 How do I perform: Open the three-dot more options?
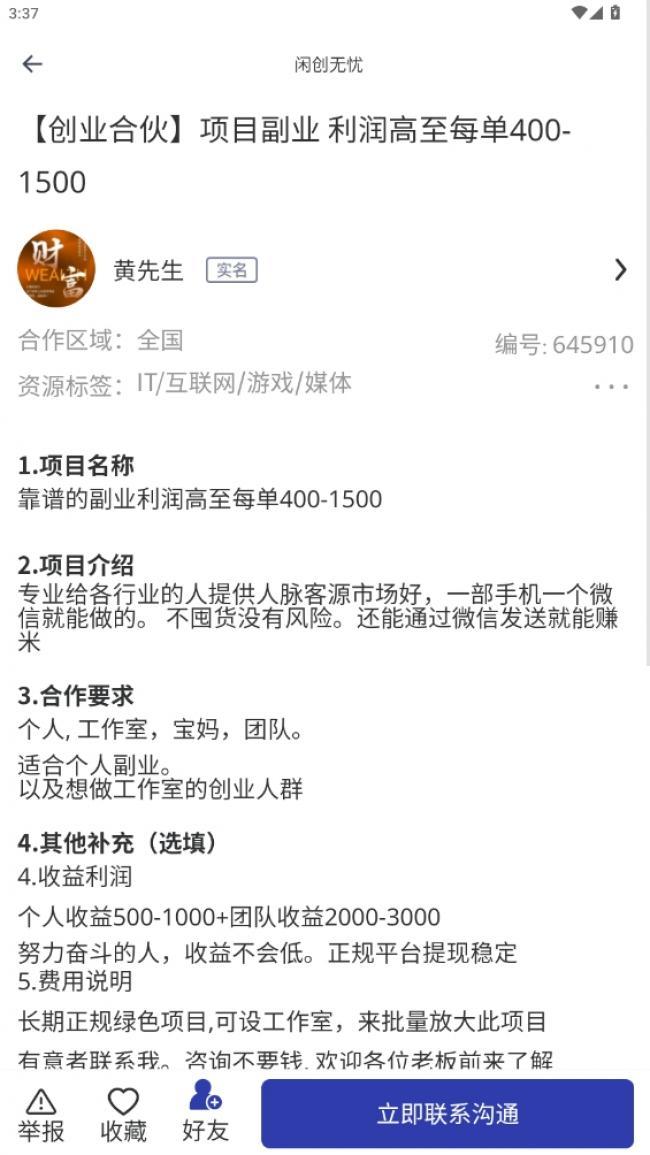tap(612, 387)
